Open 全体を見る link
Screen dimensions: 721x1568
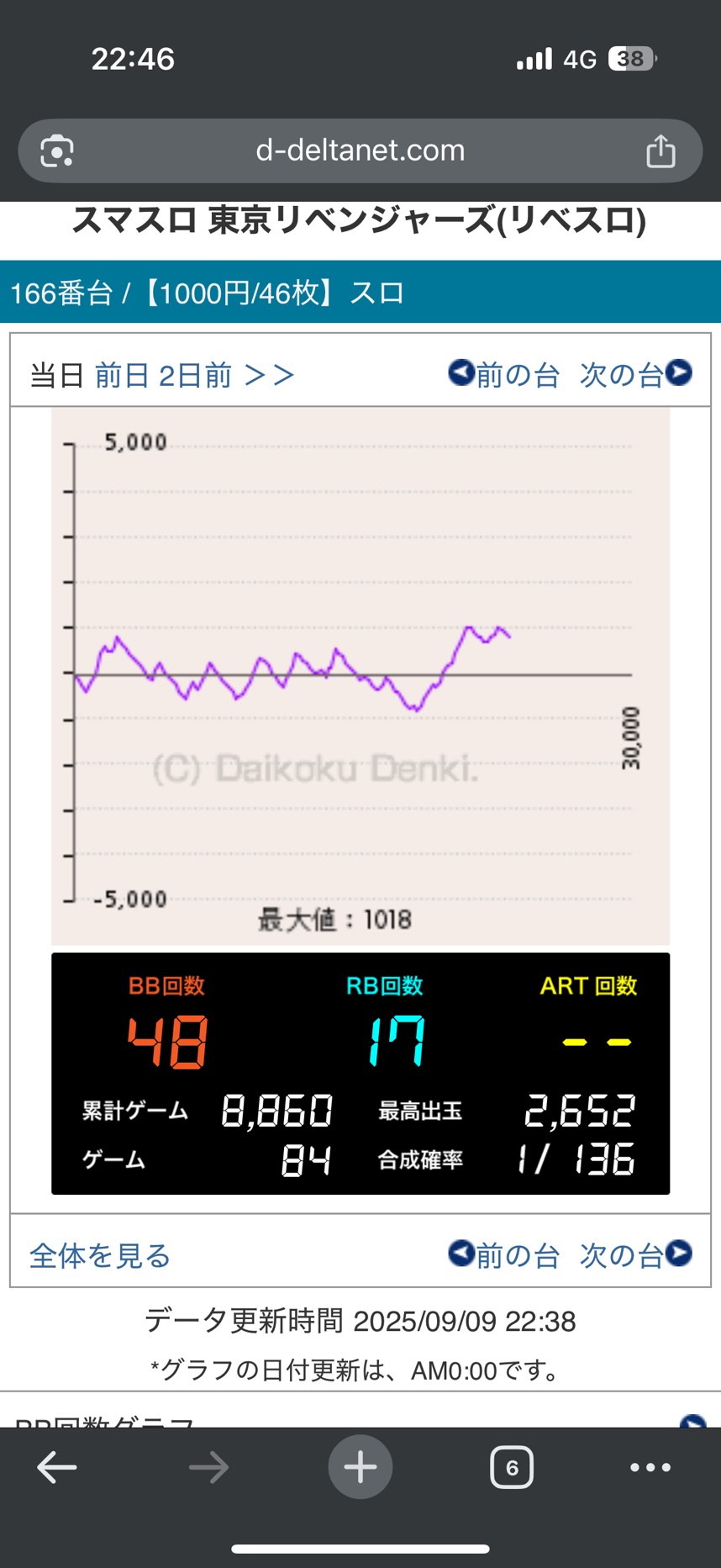coord(100,1255)
